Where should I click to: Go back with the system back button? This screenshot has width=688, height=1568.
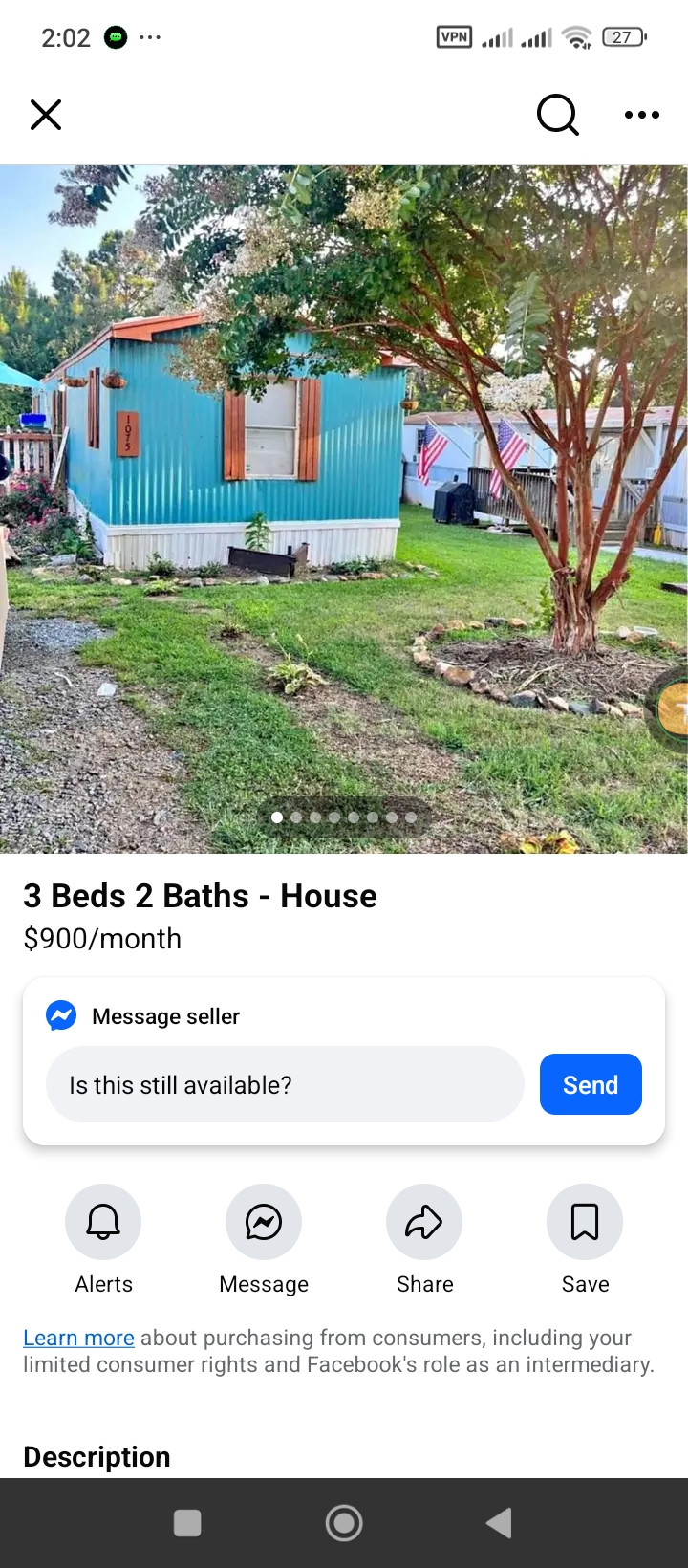[499, 1523]
